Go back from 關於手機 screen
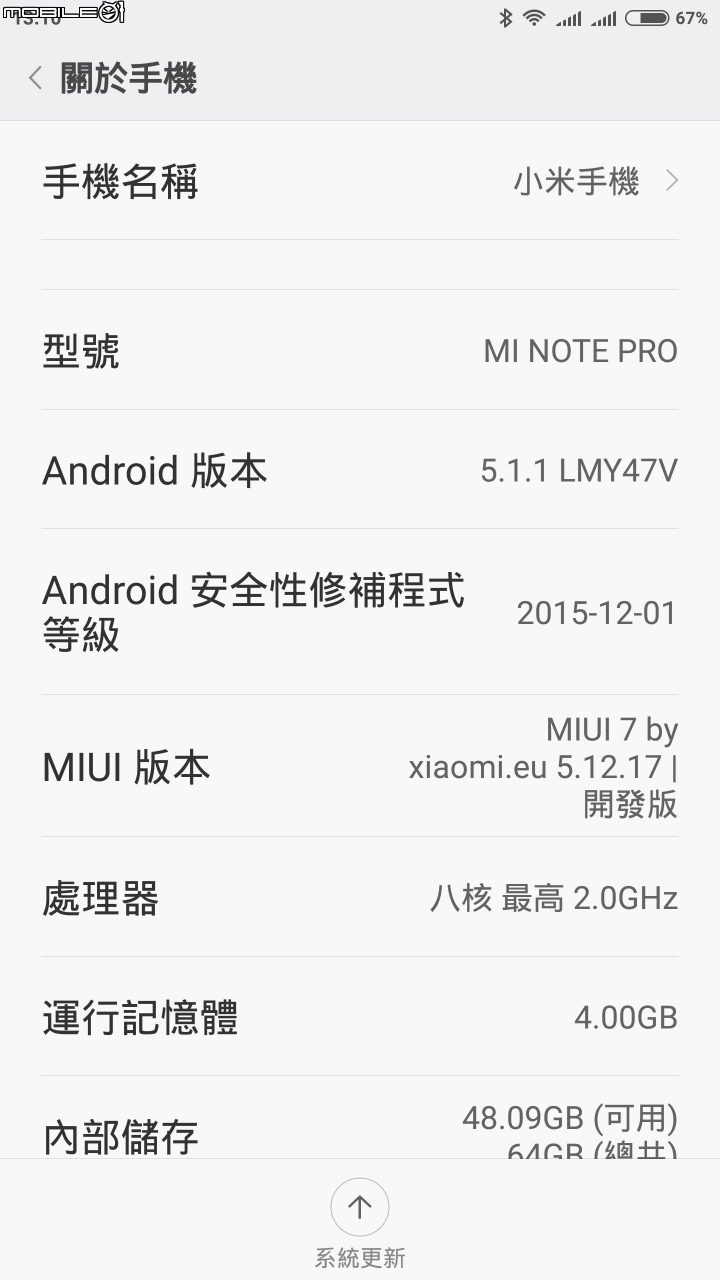Viewport: 720px width, 1280px height. click(x=36, y=78)
